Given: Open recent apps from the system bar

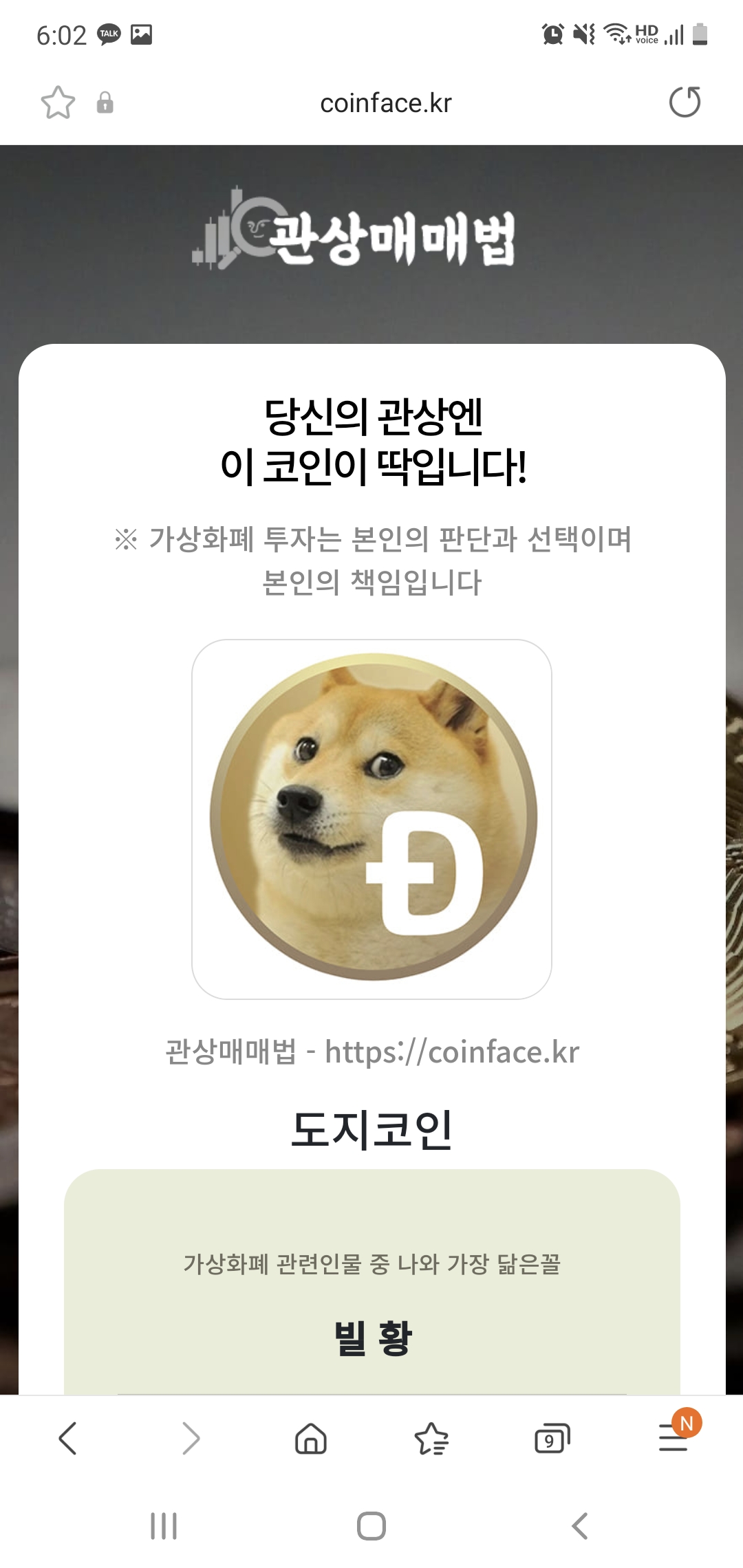Looking at the screenshot, I should point(164,1526).
